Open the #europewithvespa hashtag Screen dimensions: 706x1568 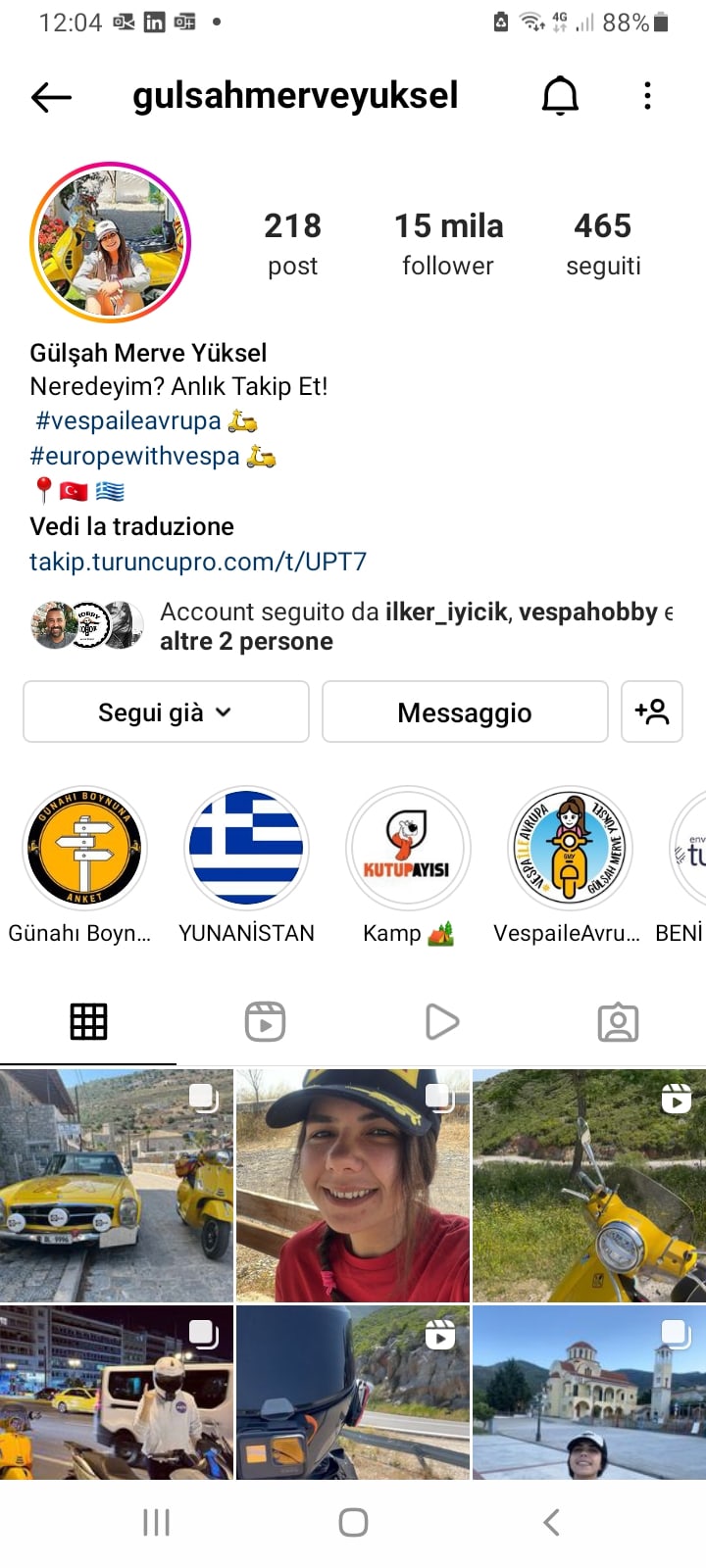pos(135,456)
